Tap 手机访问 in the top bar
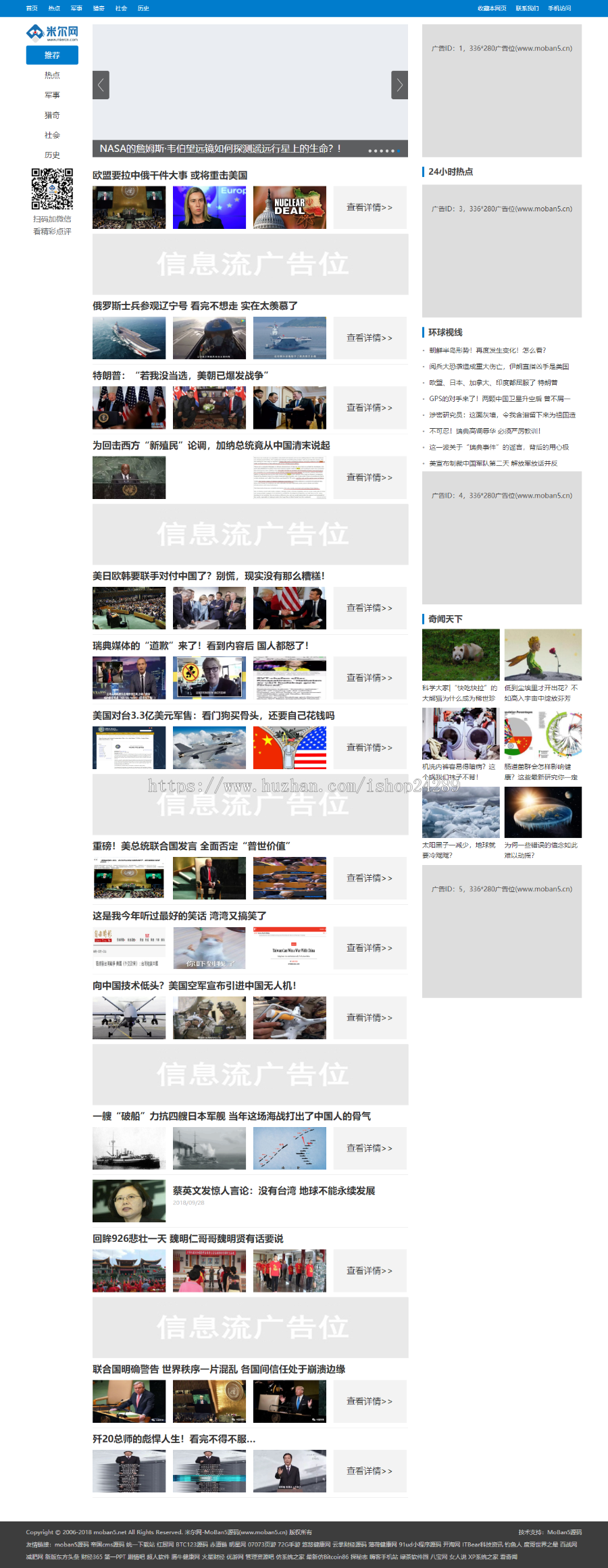The width and height of the screenshot is (608, 1568). [x=559, y=8]
